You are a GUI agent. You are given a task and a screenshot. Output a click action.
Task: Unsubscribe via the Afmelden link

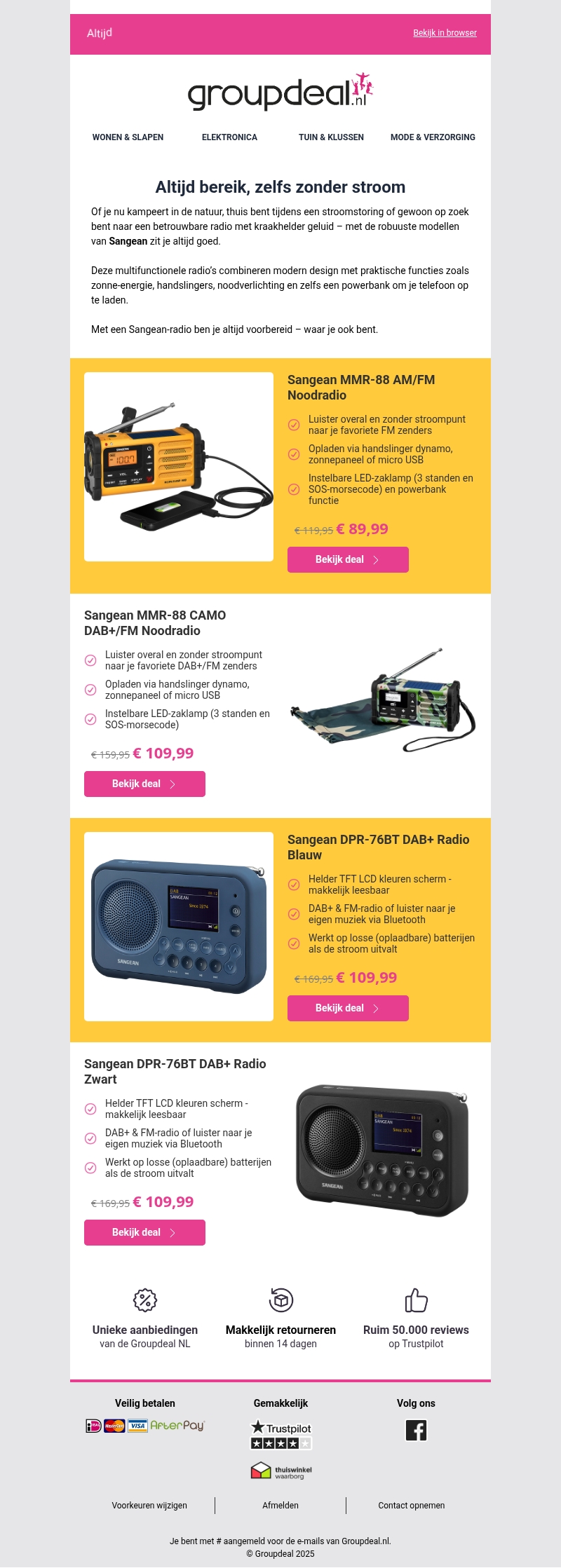pos(280,1506)
